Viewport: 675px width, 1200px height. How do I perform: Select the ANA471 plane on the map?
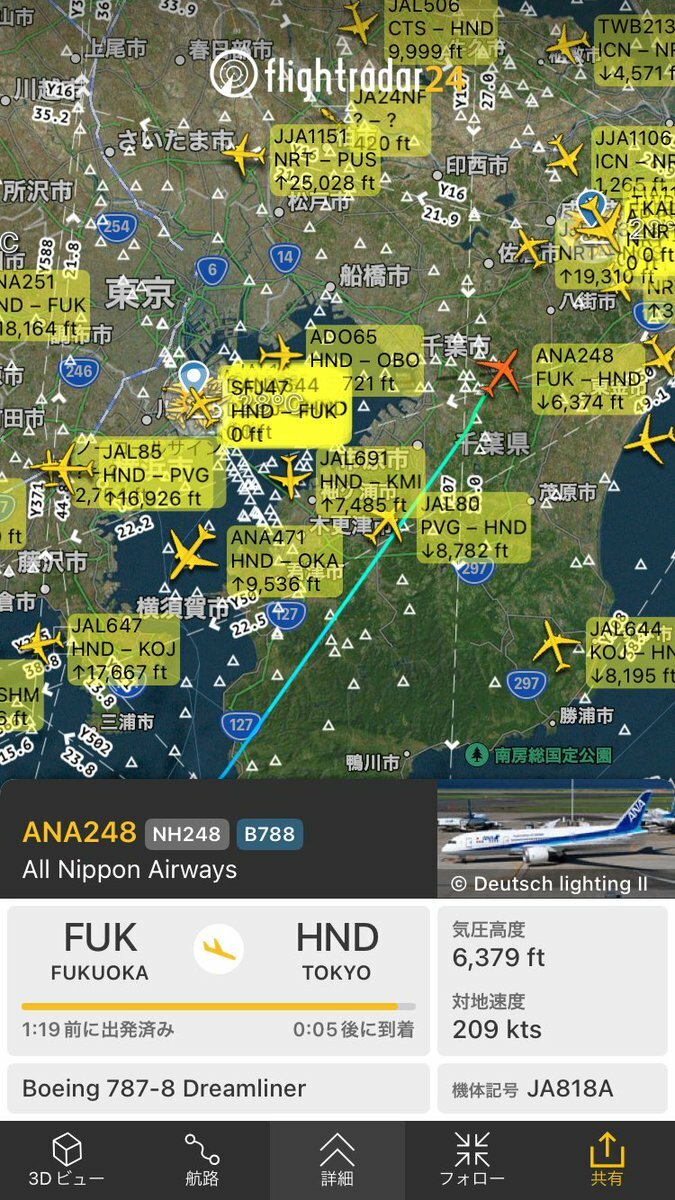pos(194,552)
